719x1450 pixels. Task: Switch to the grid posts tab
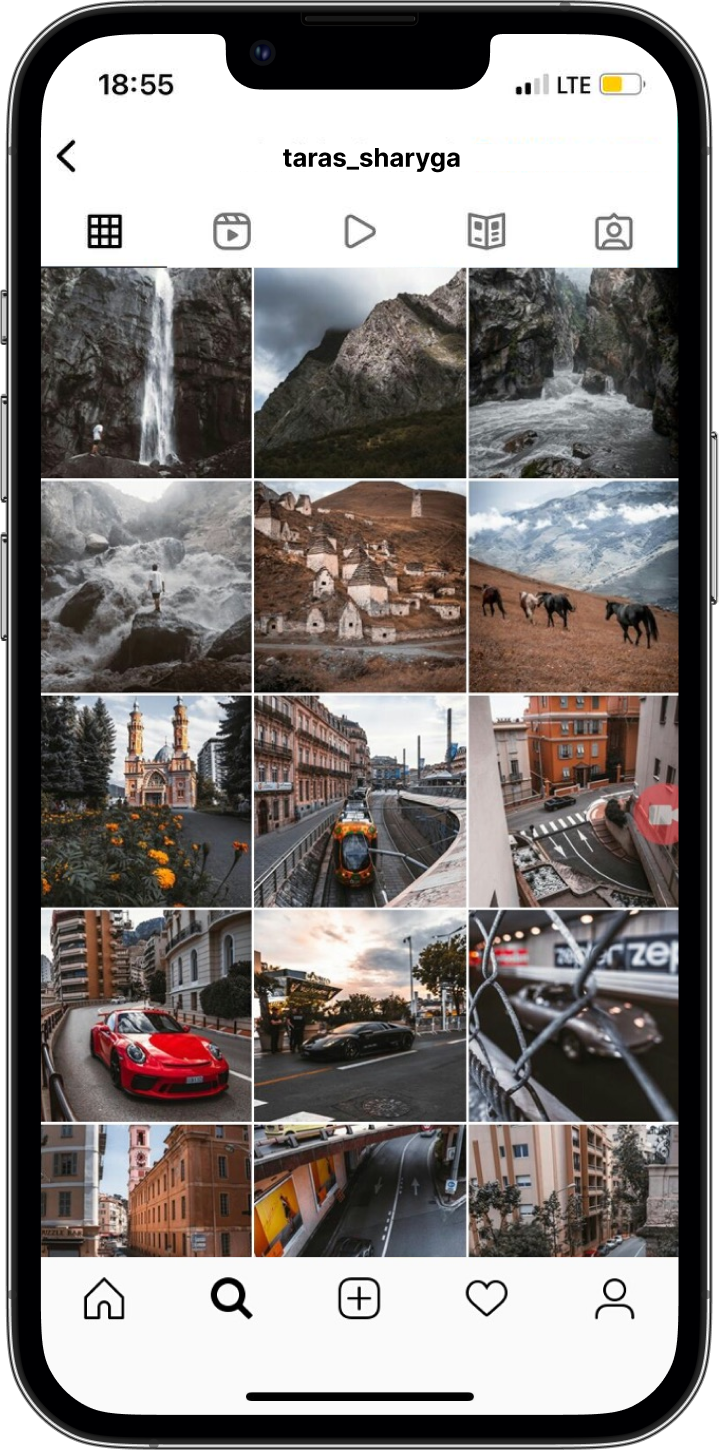pyautogui.click(x=105, y=232)
